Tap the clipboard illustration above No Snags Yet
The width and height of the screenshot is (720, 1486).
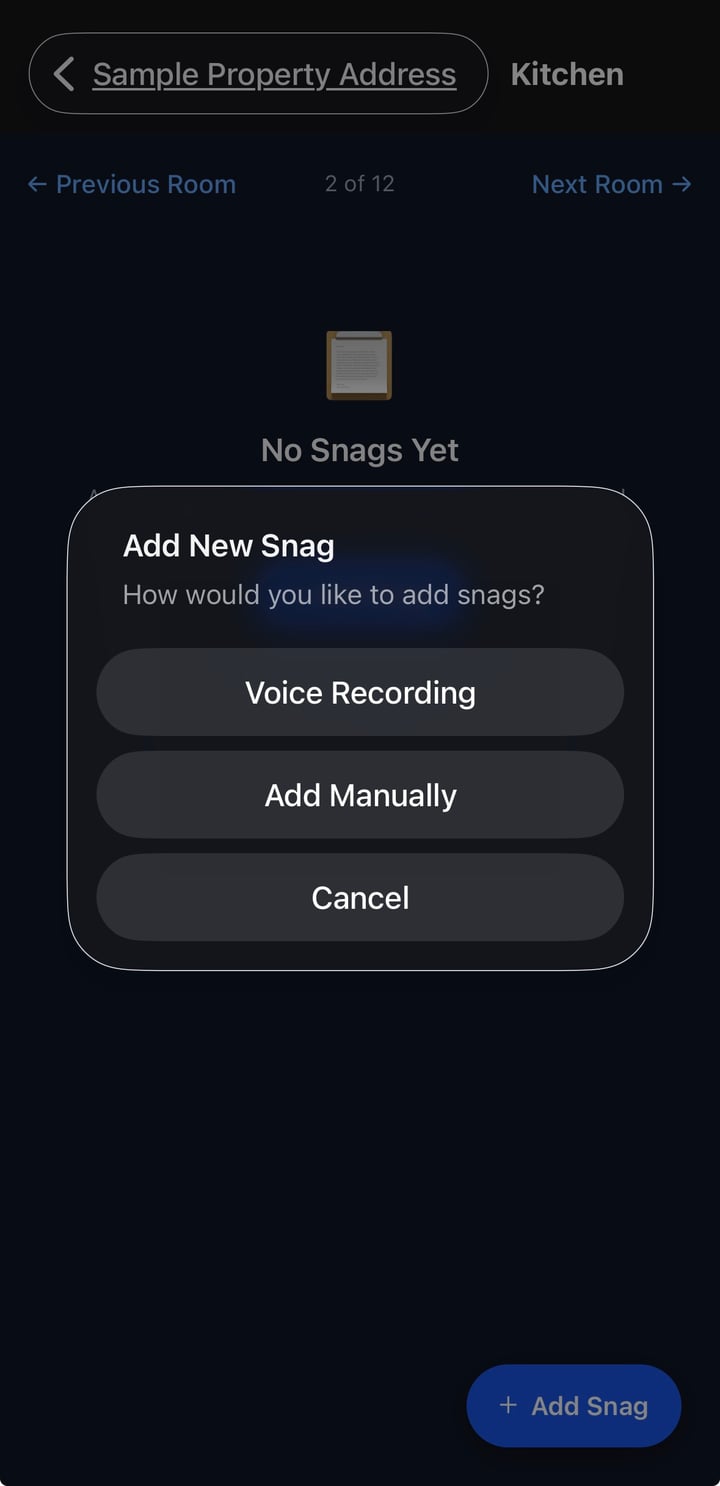pyautogui.click(x=359, y=366)
